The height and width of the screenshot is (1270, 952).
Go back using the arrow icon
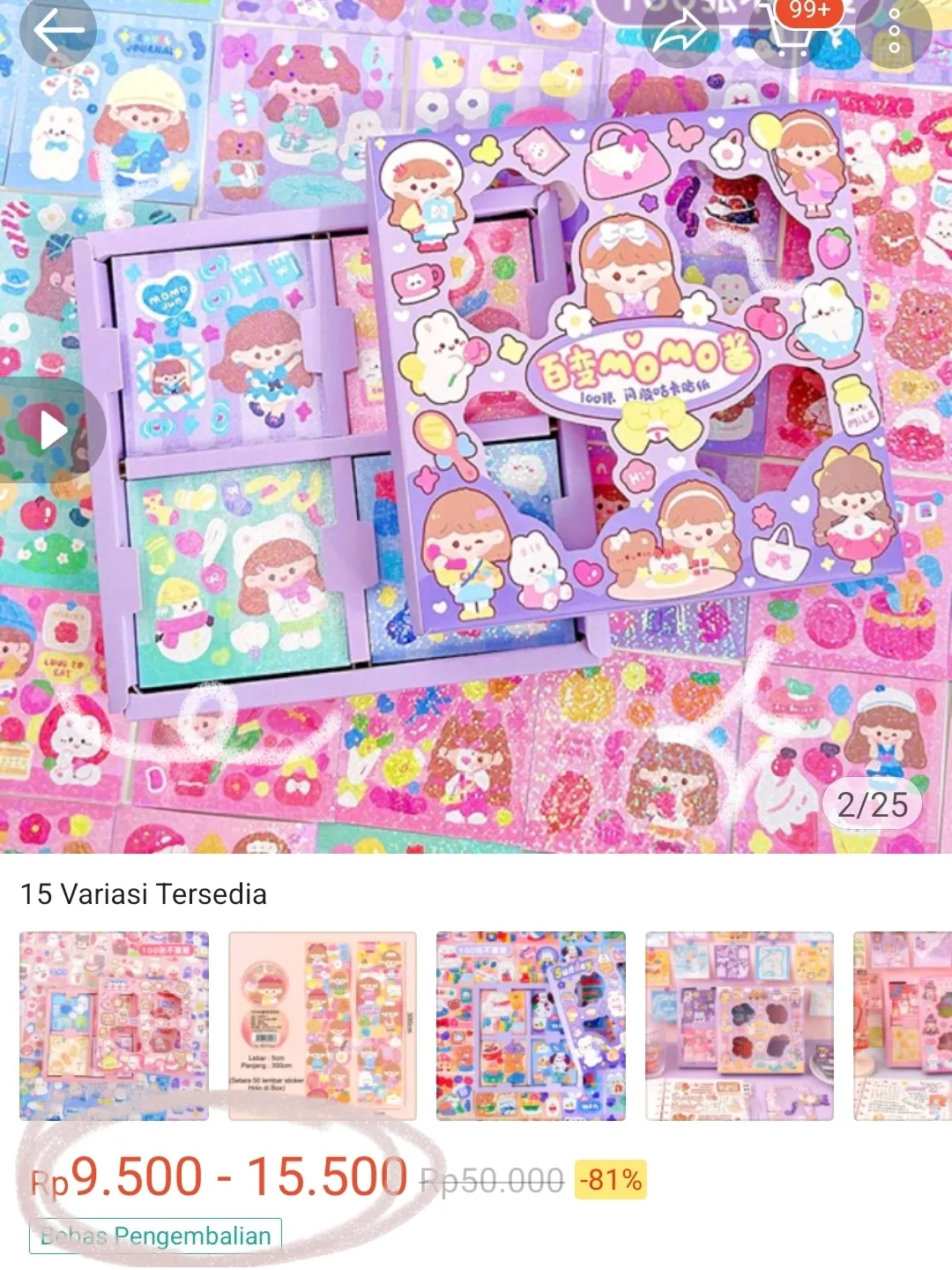tap(58, 30)
